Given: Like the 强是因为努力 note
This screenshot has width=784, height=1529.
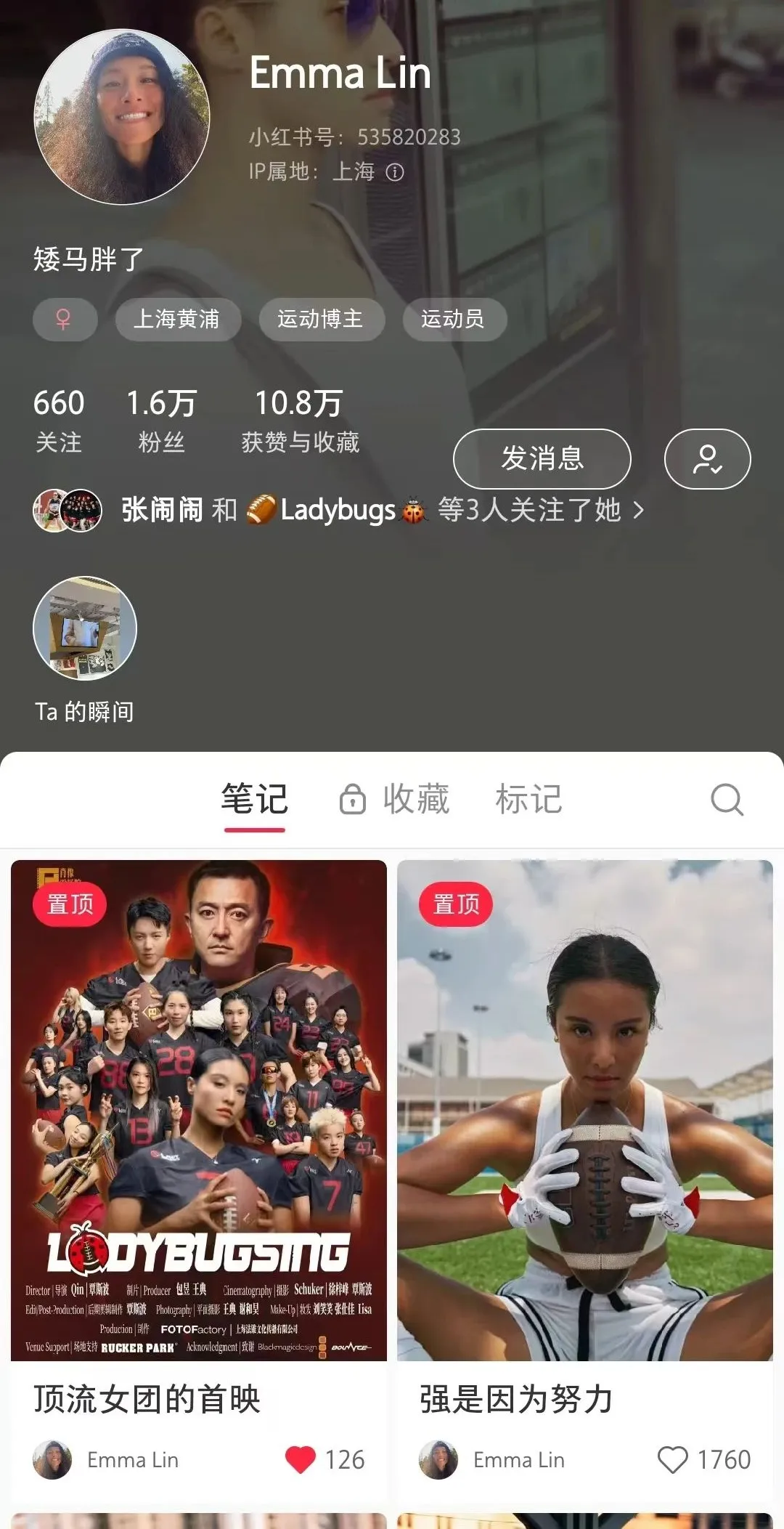Looking at the screenshot, I should [672, 1459].
